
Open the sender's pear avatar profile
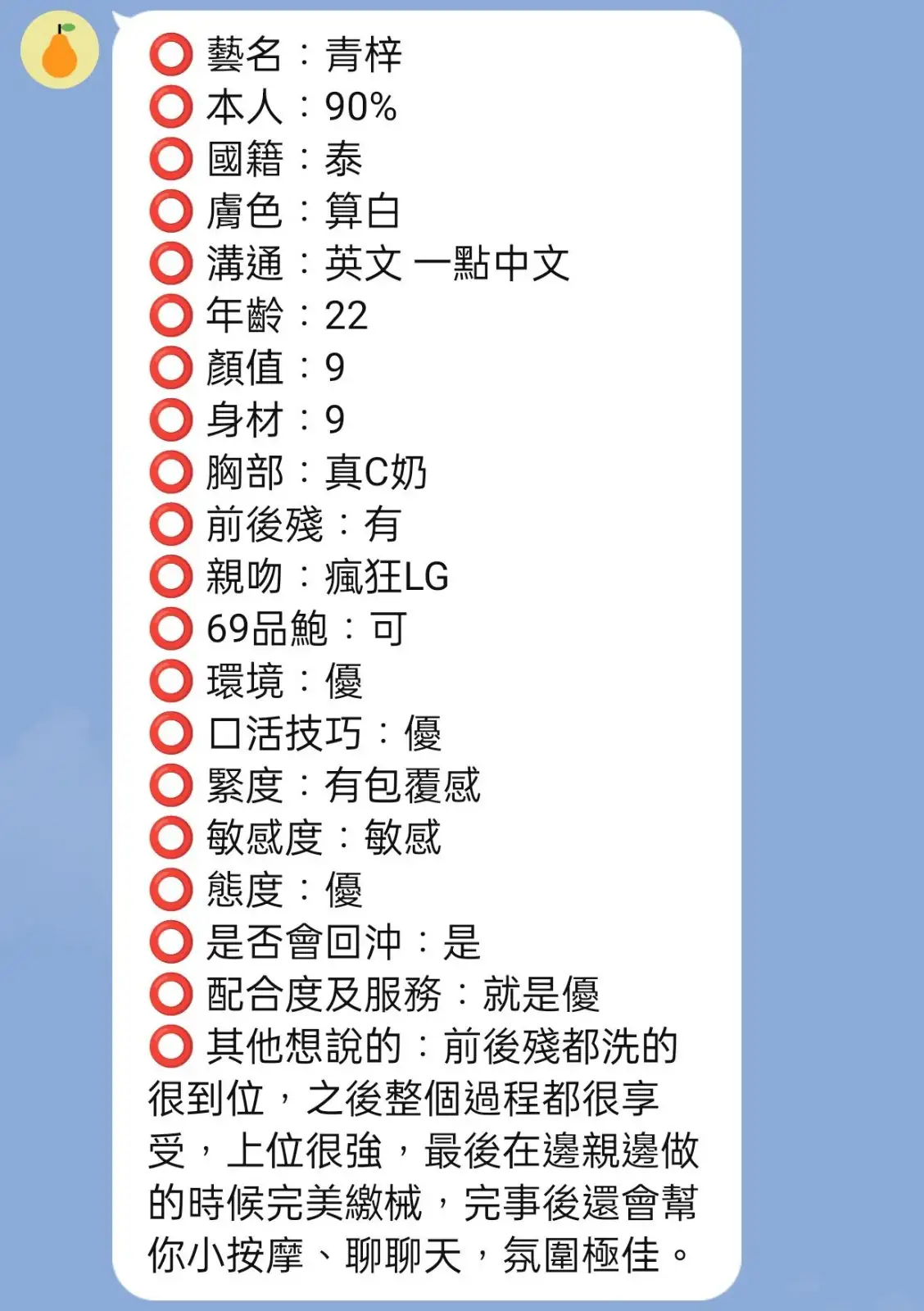[60, 50]
